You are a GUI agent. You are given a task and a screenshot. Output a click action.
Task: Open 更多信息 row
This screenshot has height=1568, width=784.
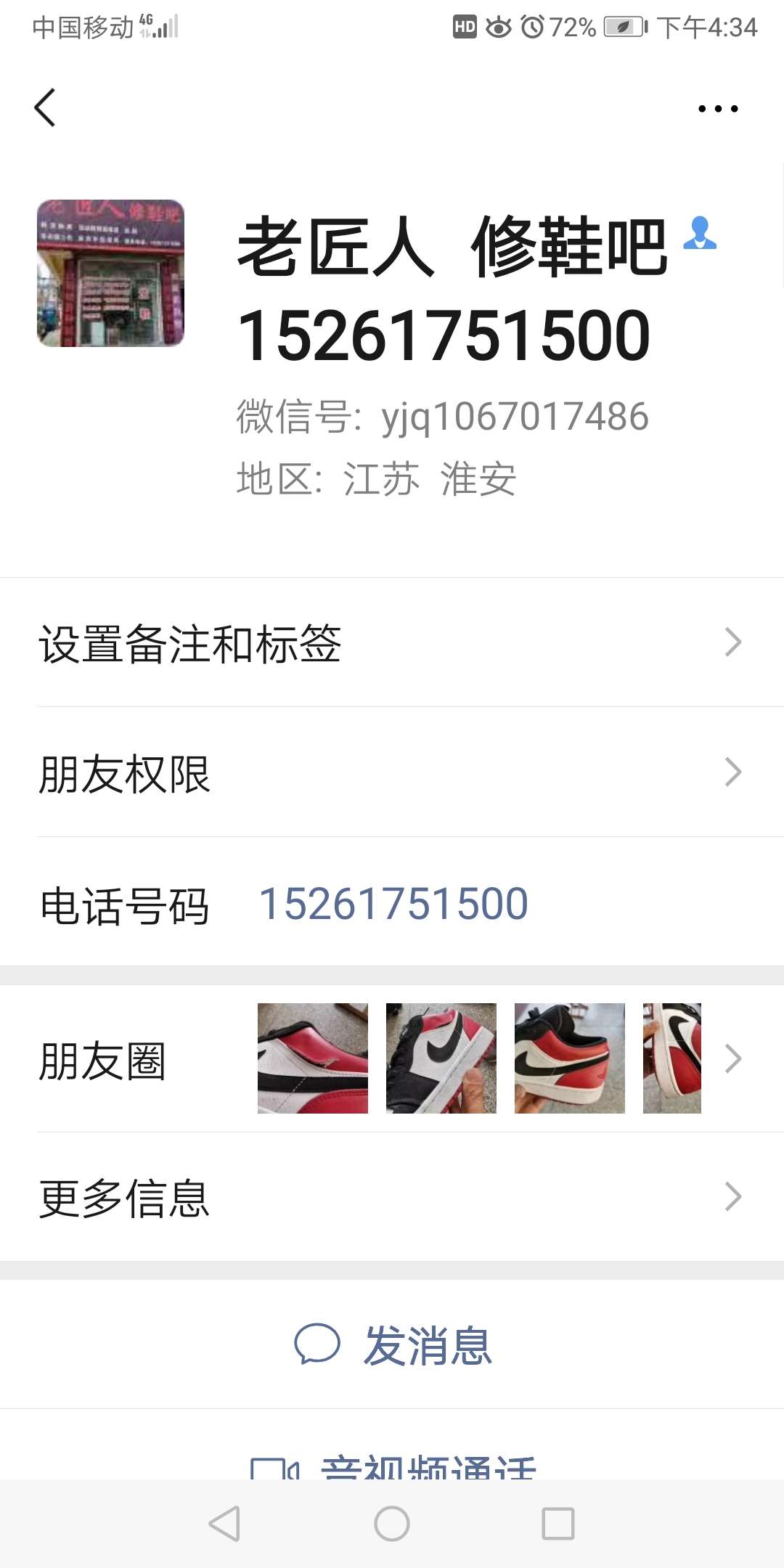click(x=392, y=1197)
